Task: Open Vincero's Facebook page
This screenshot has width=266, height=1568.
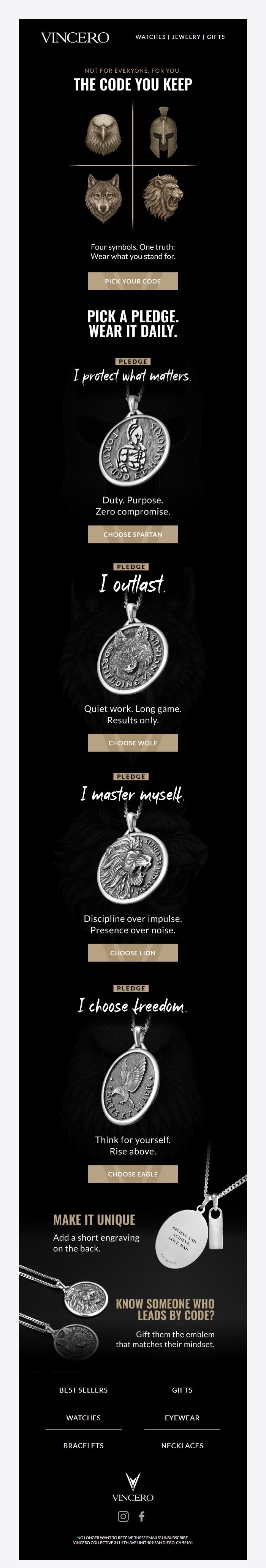Action: tap(141, 1516)
